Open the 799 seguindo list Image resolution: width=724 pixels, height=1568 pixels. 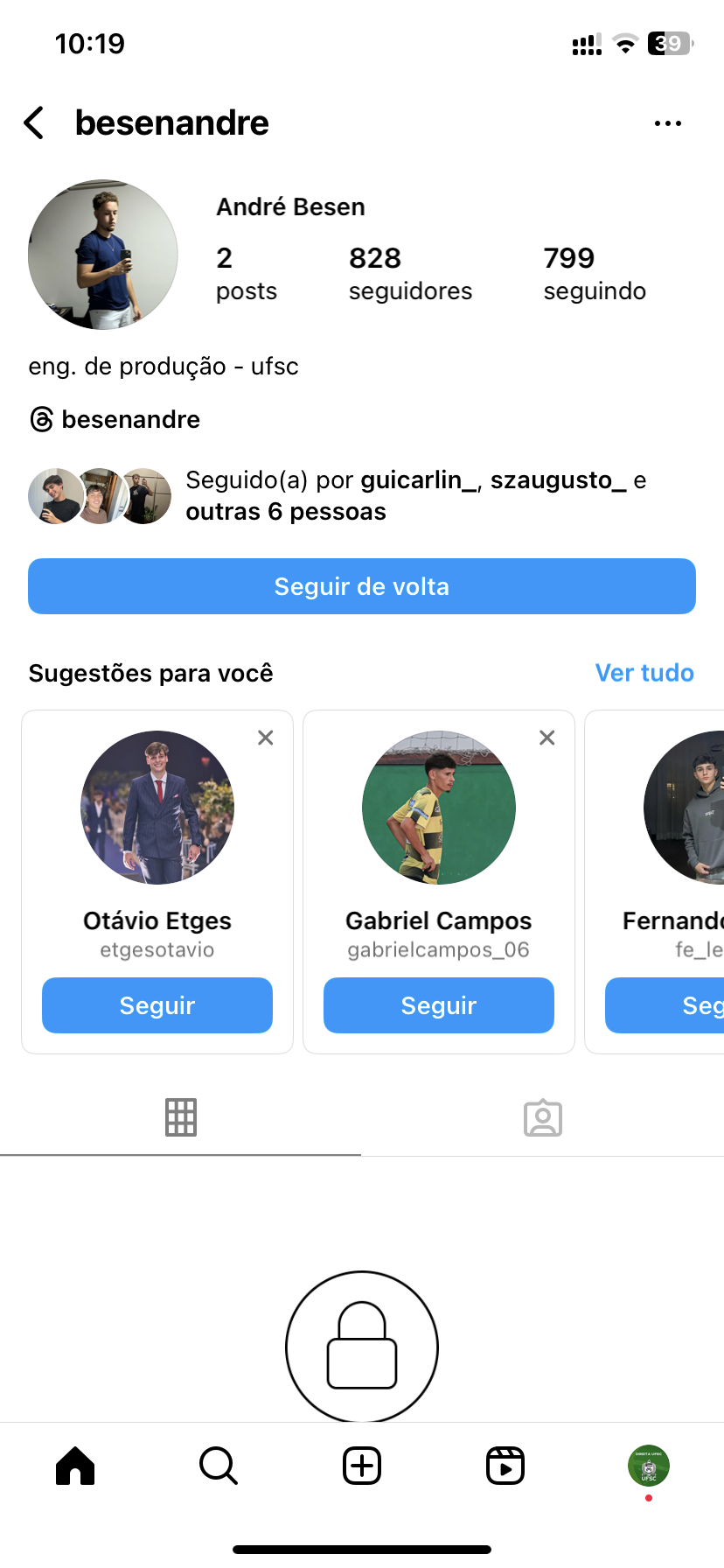(x=594, y=273)
